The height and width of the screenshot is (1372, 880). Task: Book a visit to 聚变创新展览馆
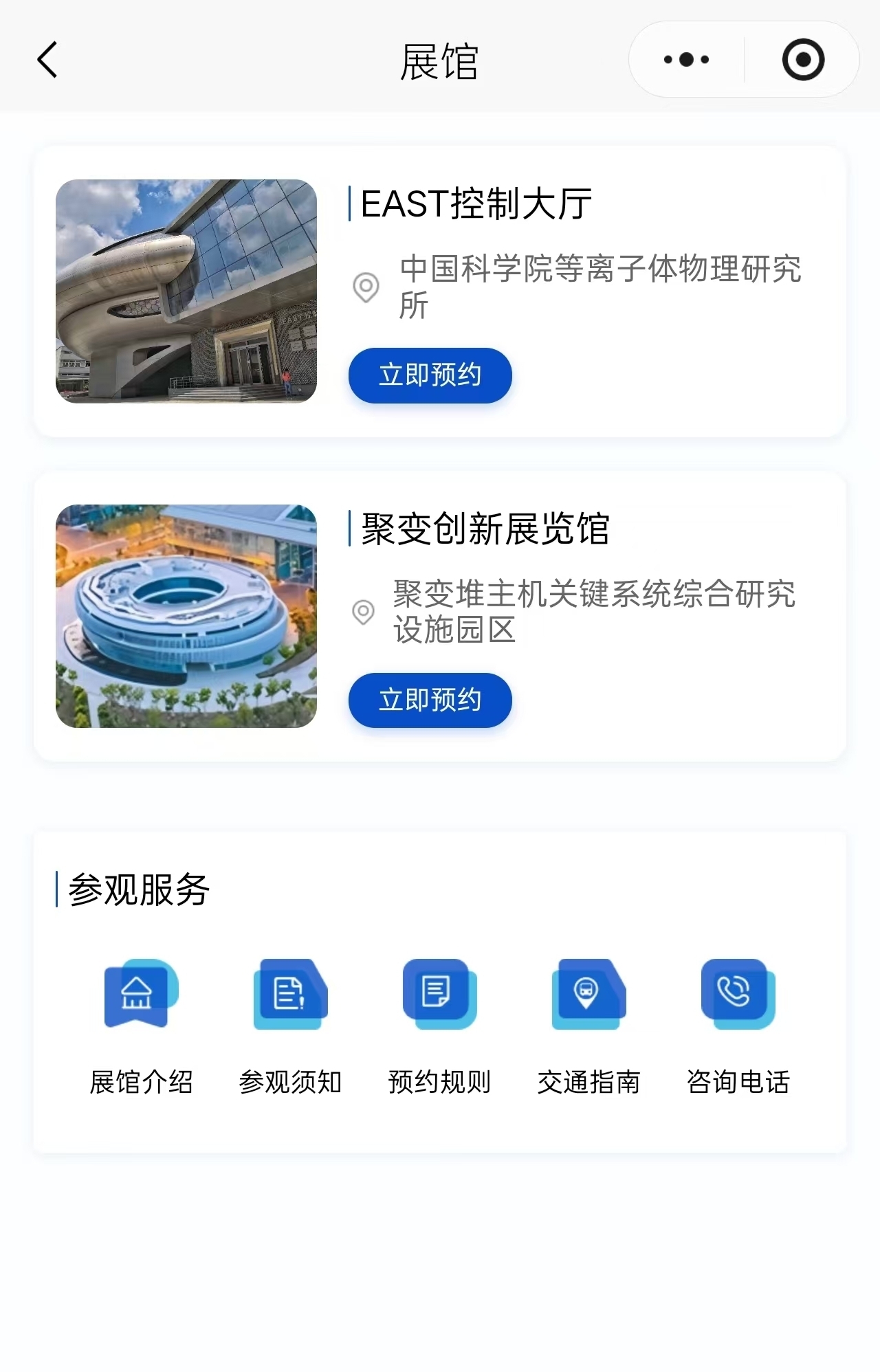point(430,700)
